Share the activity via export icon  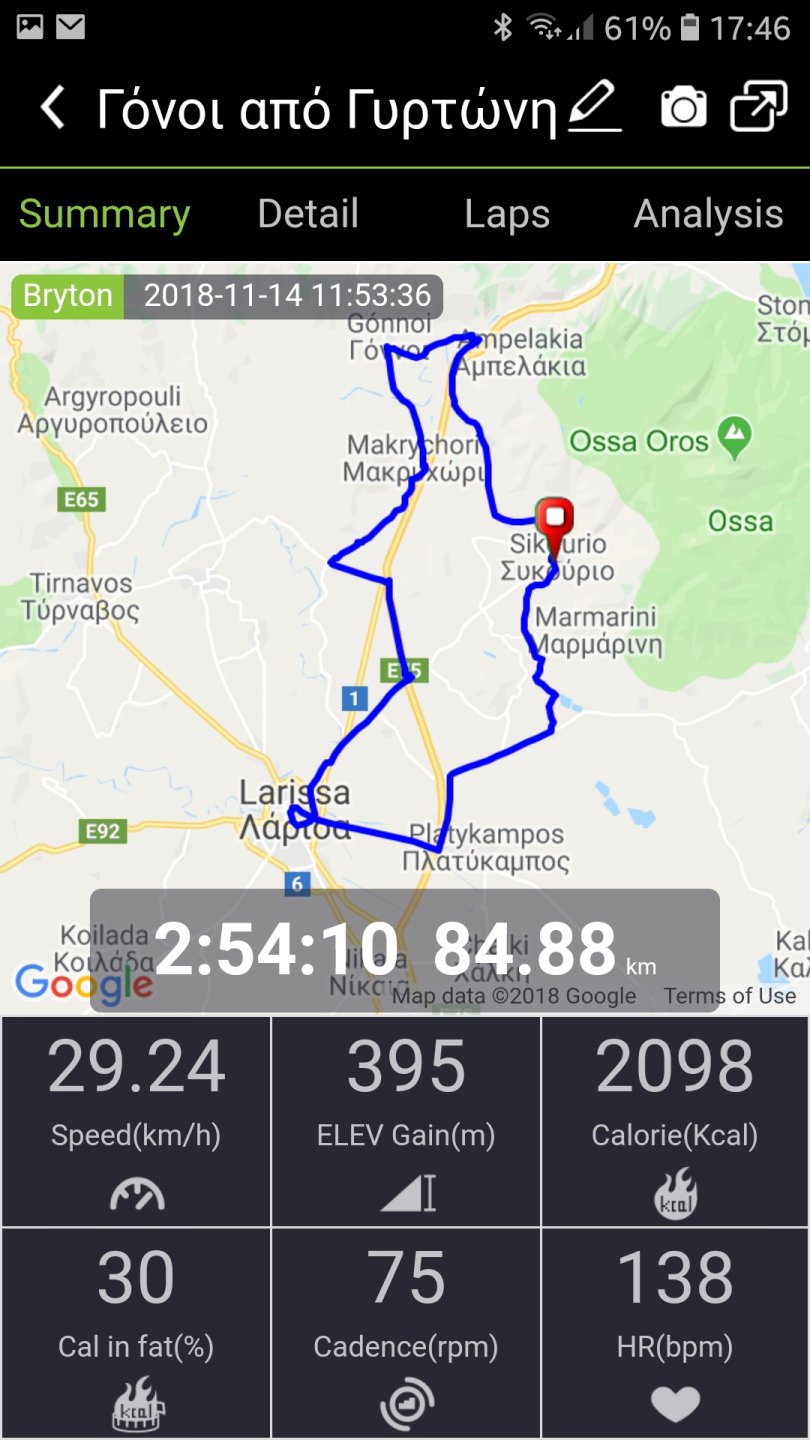(x=758, y=107)
